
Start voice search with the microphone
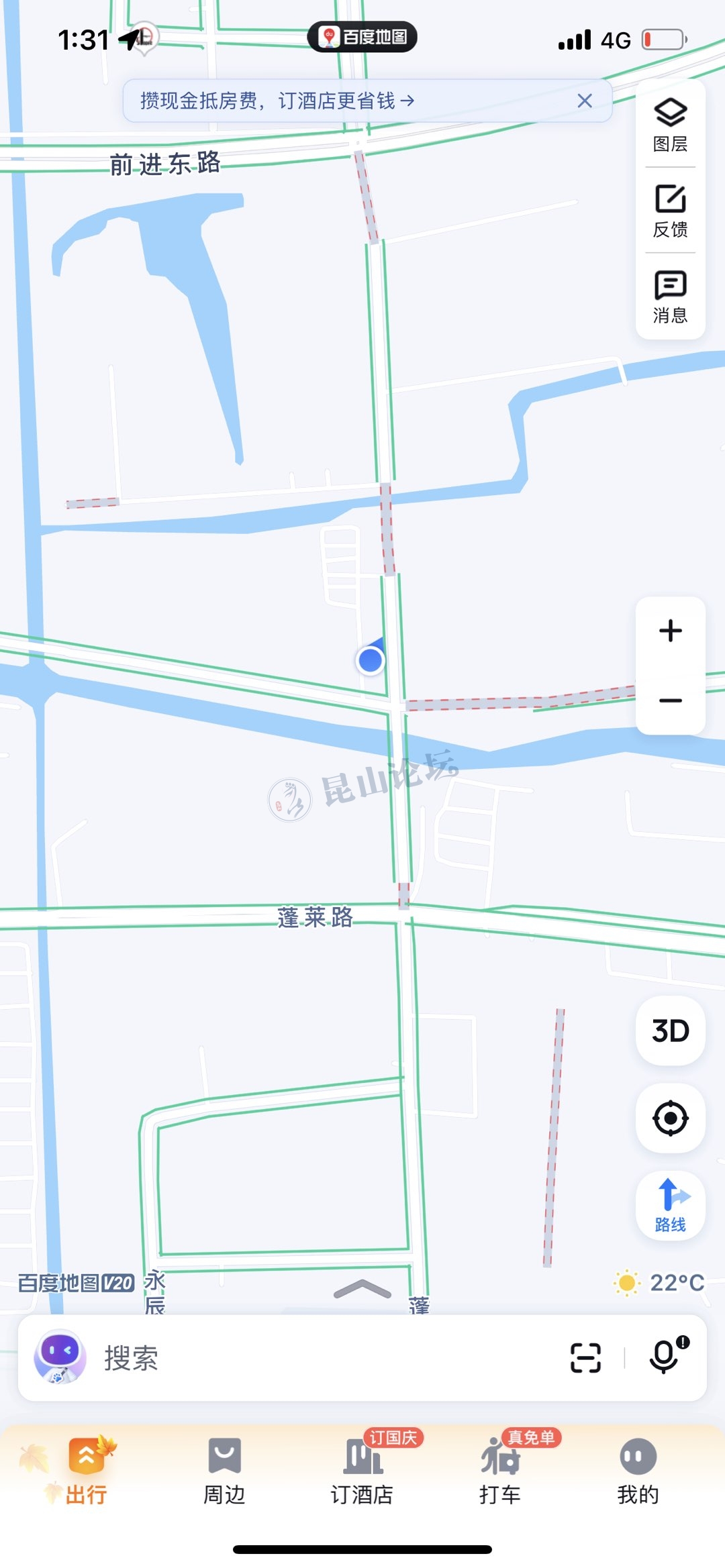665,1357
